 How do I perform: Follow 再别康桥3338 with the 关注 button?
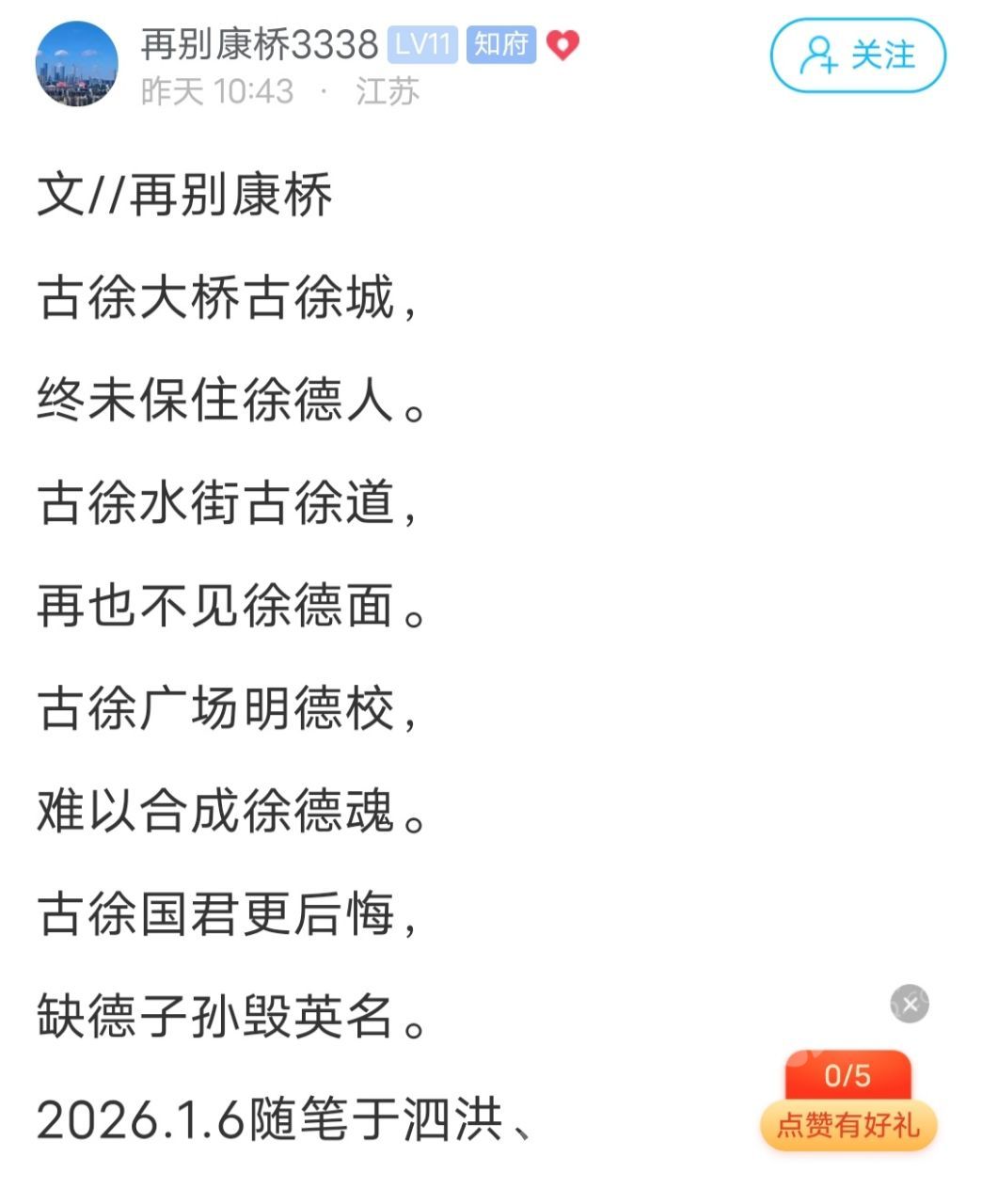(857, 56)
